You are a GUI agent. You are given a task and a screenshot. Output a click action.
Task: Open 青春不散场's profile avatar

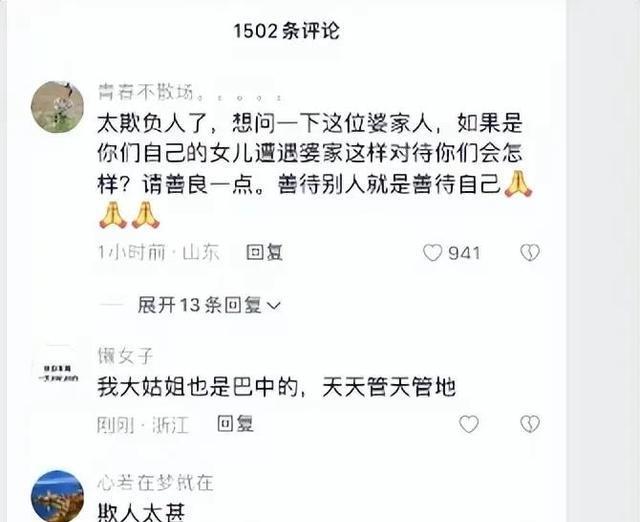point(57,107)
